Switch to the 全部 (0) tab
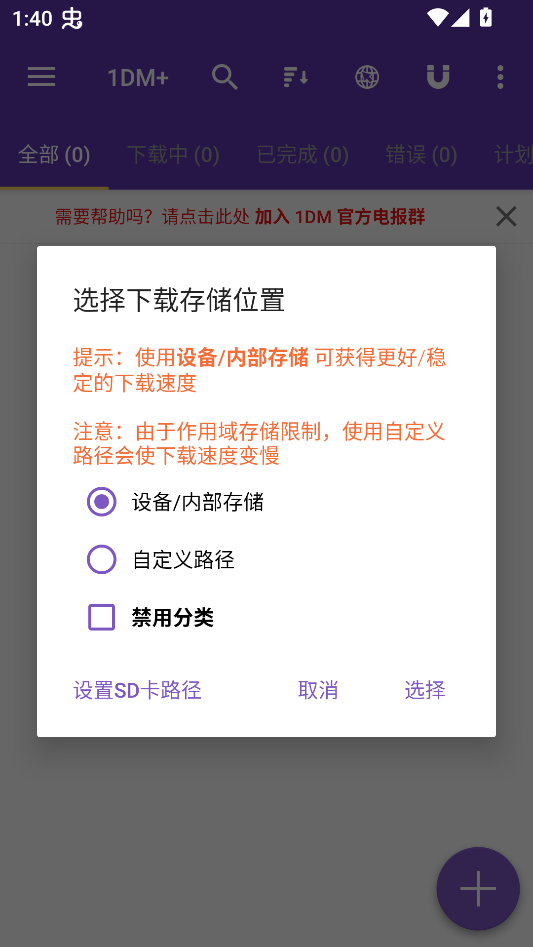533x947 pixels. (x=54, y=155)
